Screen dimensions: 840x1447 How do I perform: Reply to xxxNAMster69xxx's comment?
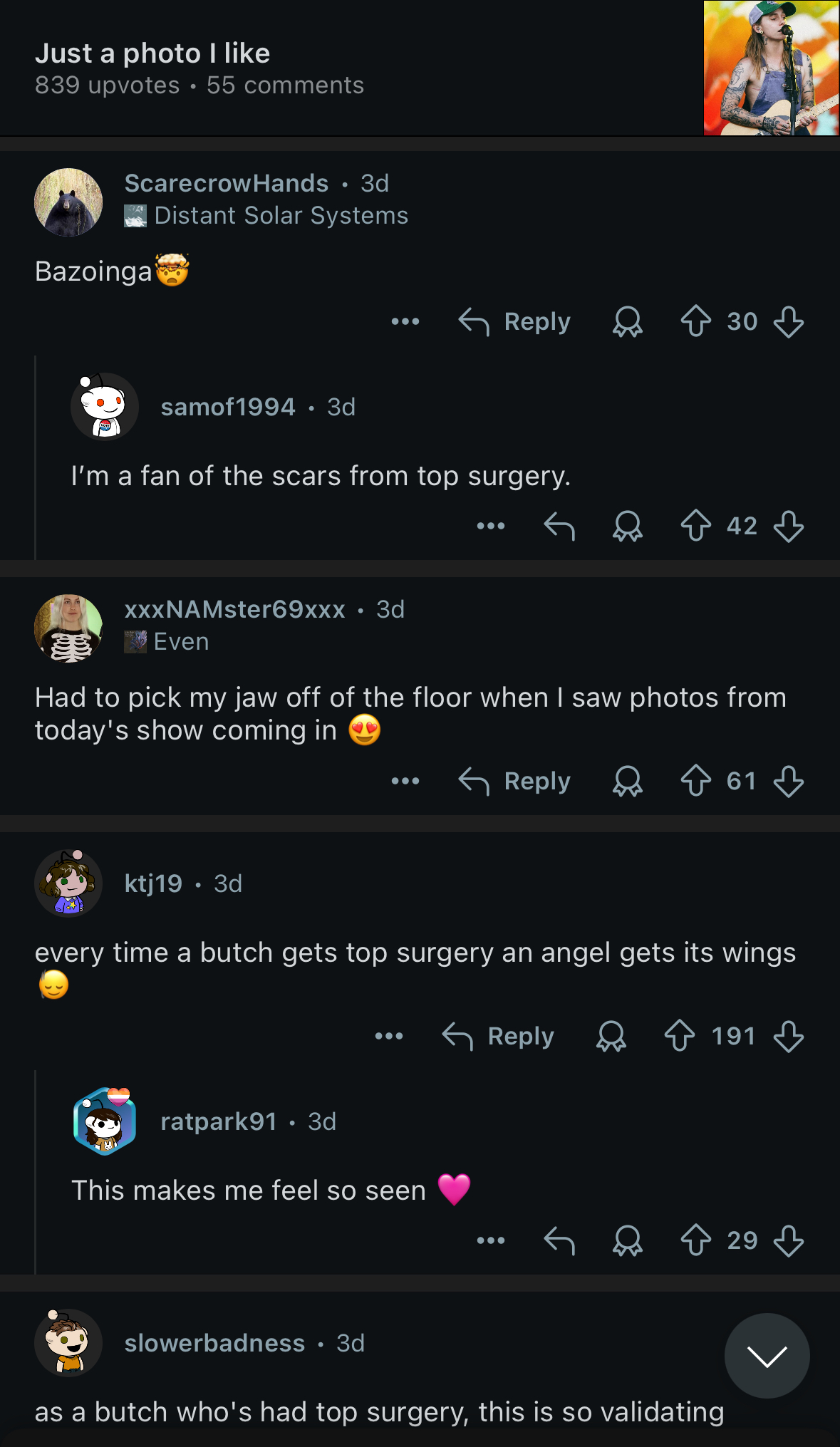click(x=514, y=782)
